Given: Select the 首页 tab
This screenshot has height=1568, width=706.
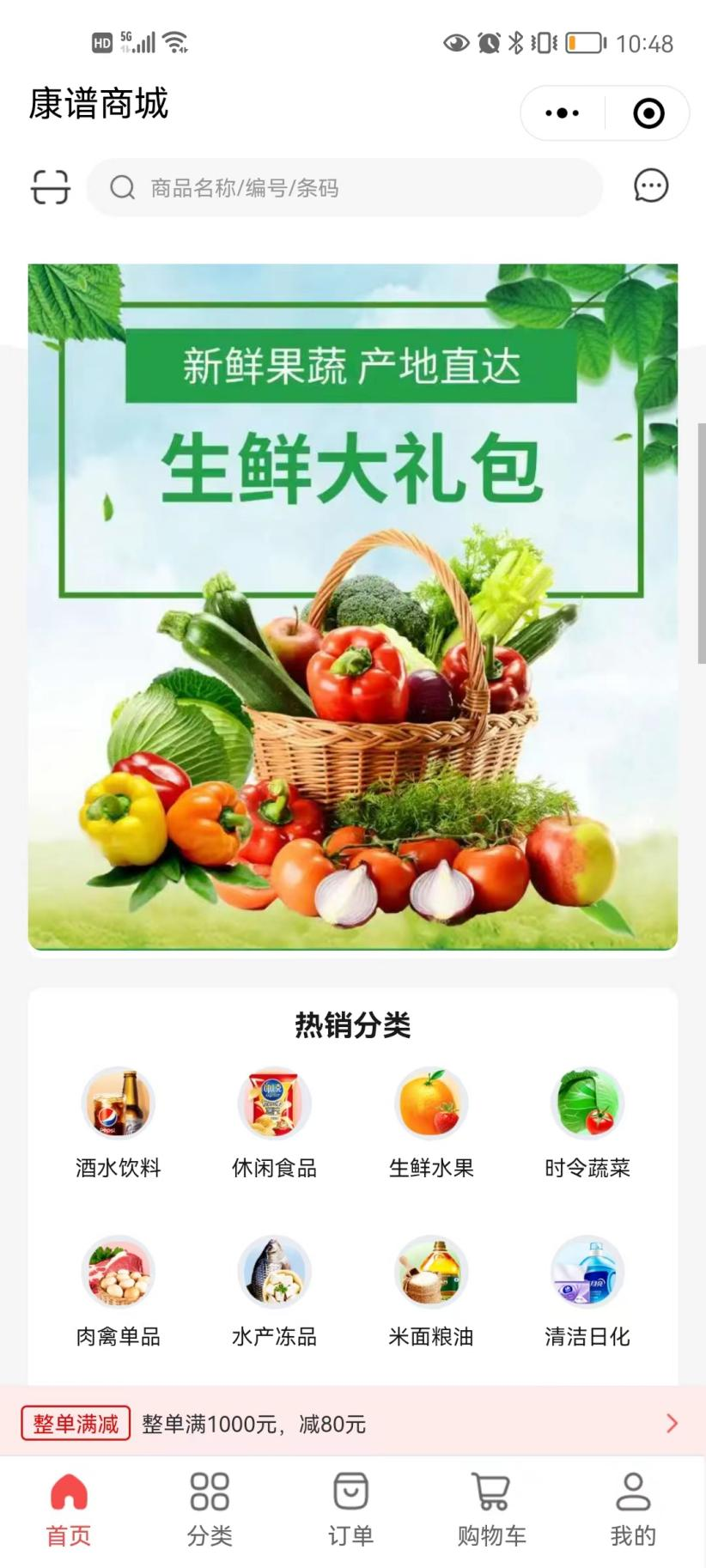Looking at the screenshot, I should tap(69, 1509).
